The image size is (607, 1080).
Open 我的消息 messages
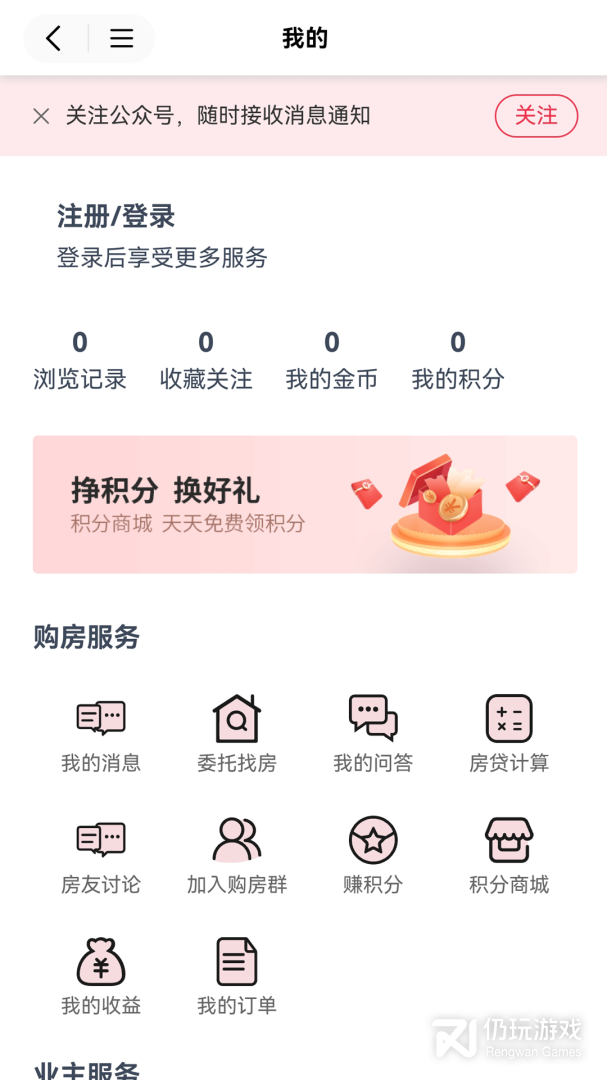[x=101, y=733]
